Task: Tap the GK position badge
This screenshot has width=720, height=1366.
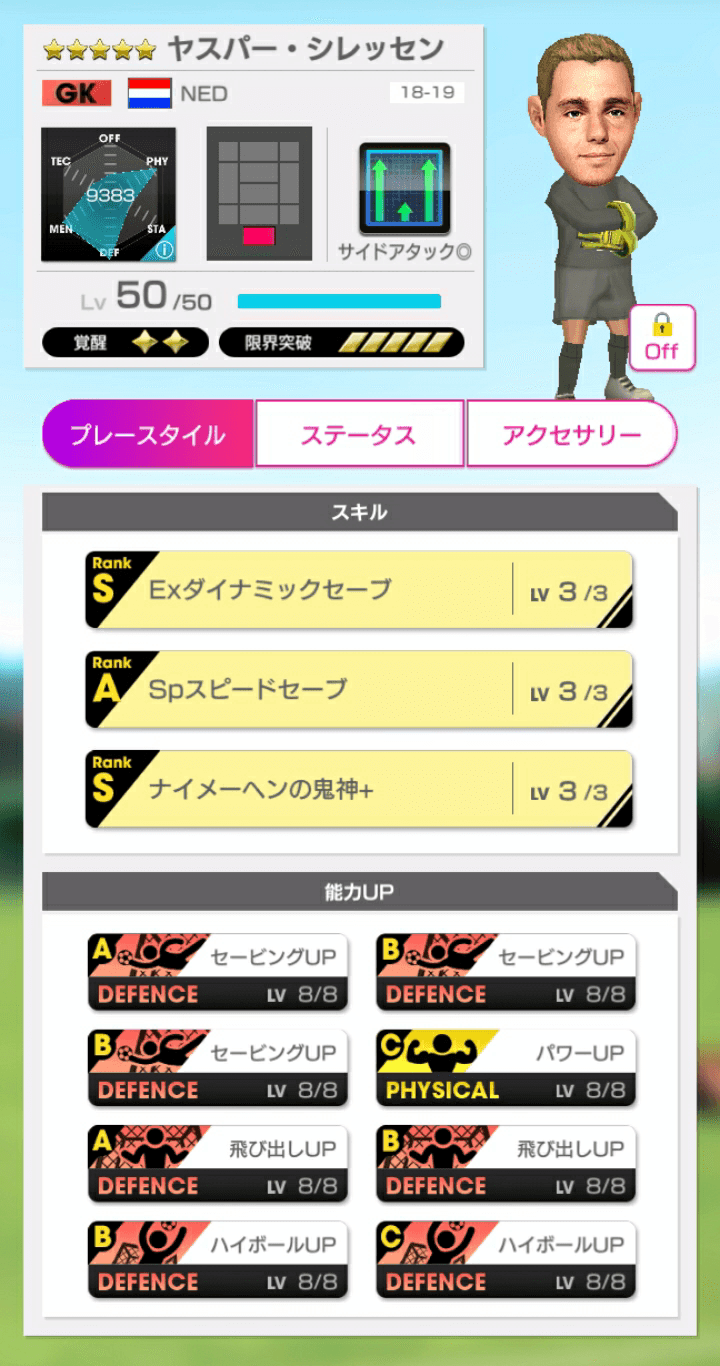Action: tap(76, 92)
